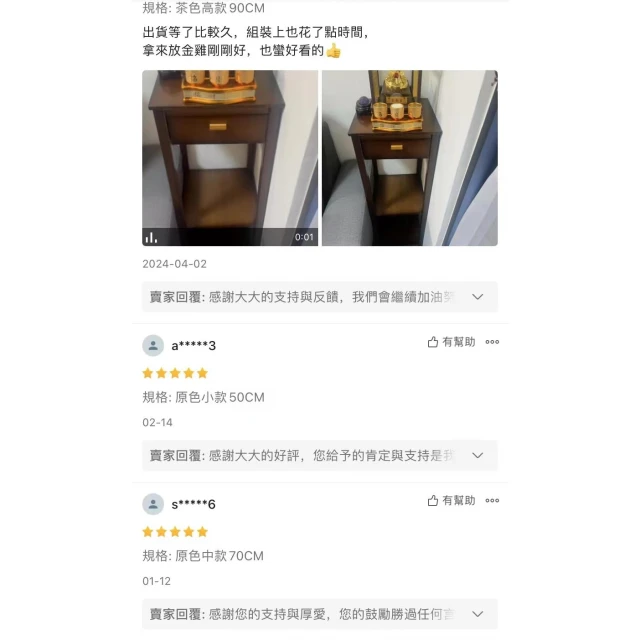This screenshot has width=640, height=640.
Task: Play the review video thumbnail
Action: pos(230,158)
